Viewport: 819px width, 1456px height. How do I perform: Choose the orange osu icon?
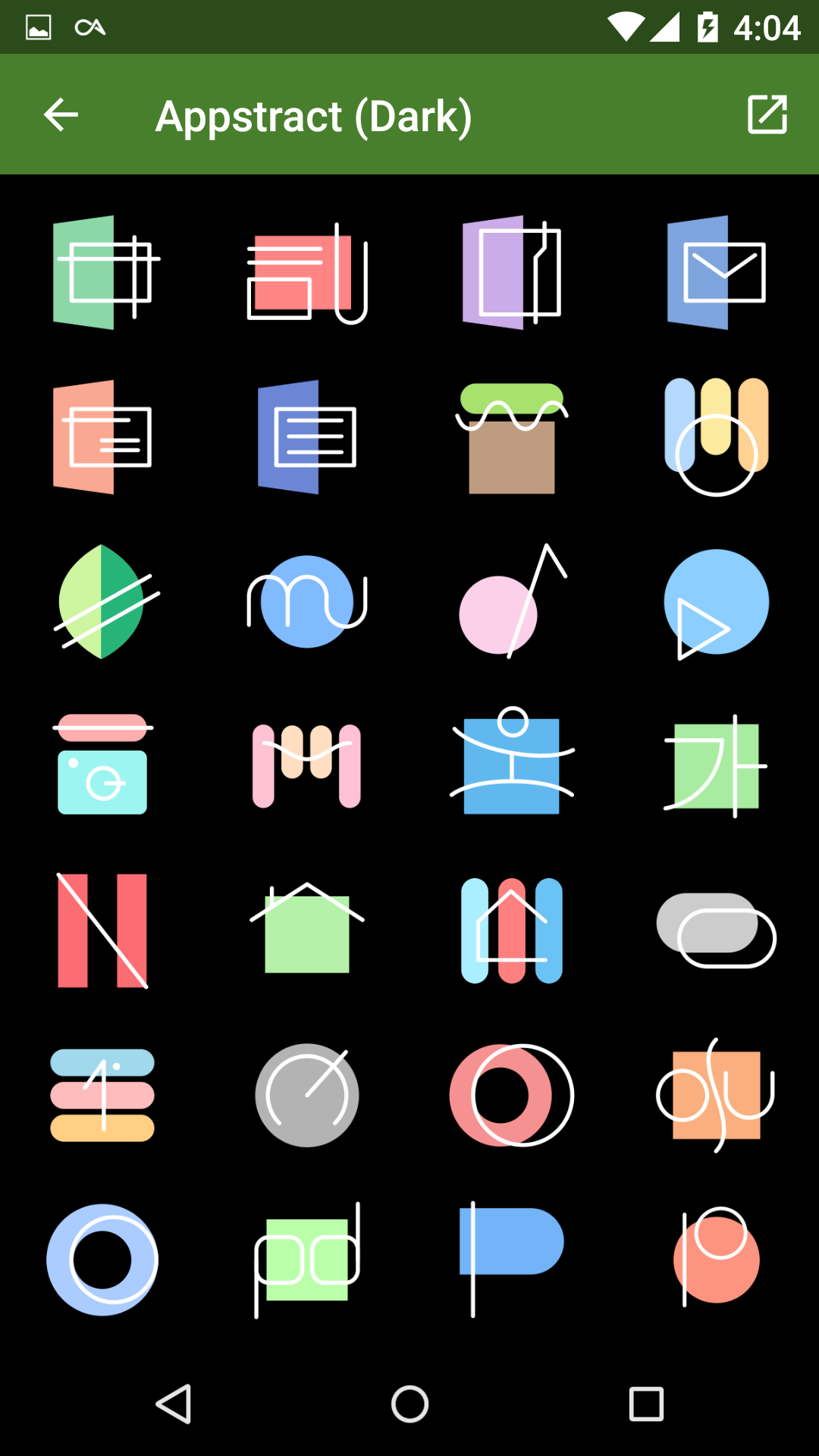tap(716, 1095)
